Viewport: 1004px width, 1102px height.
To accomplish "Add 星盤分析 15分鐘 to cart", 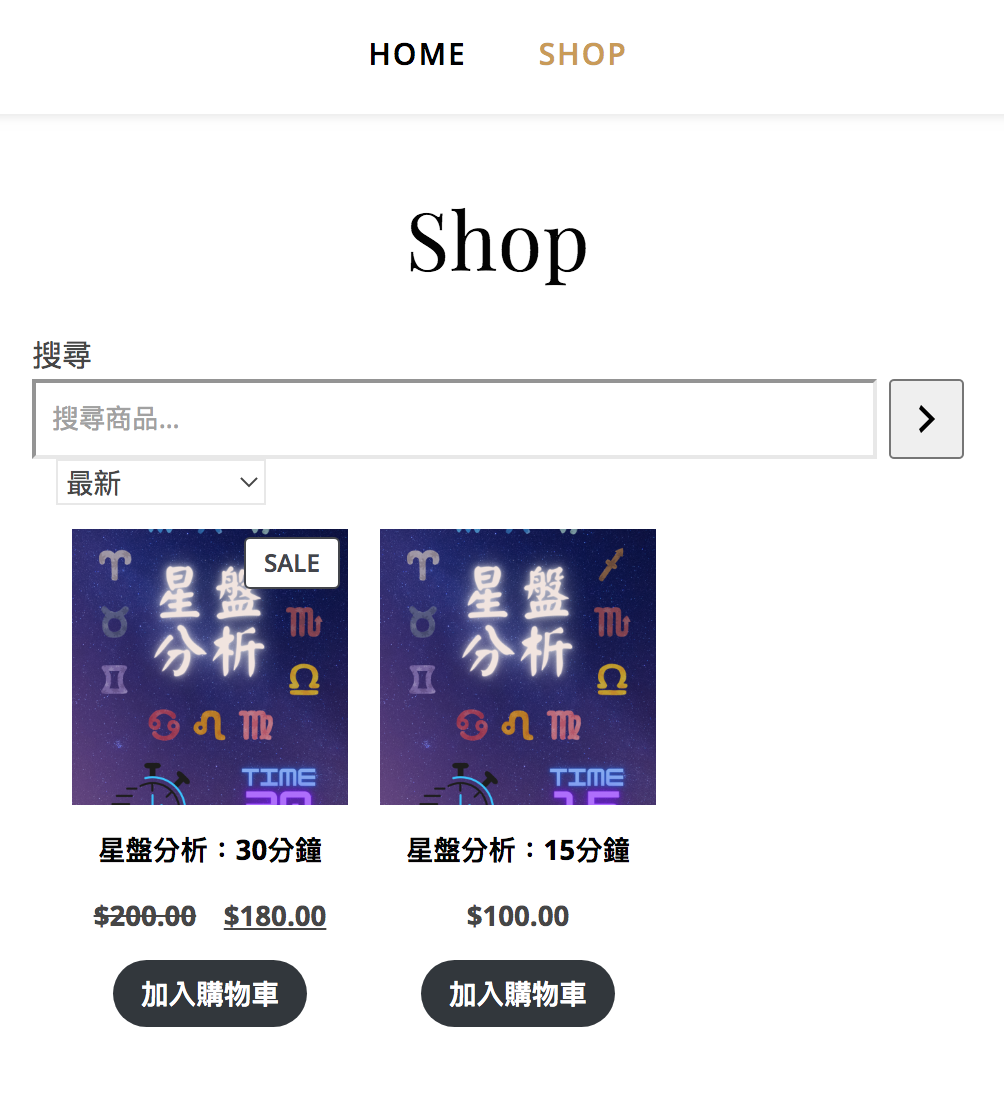I will coord(518,994).
